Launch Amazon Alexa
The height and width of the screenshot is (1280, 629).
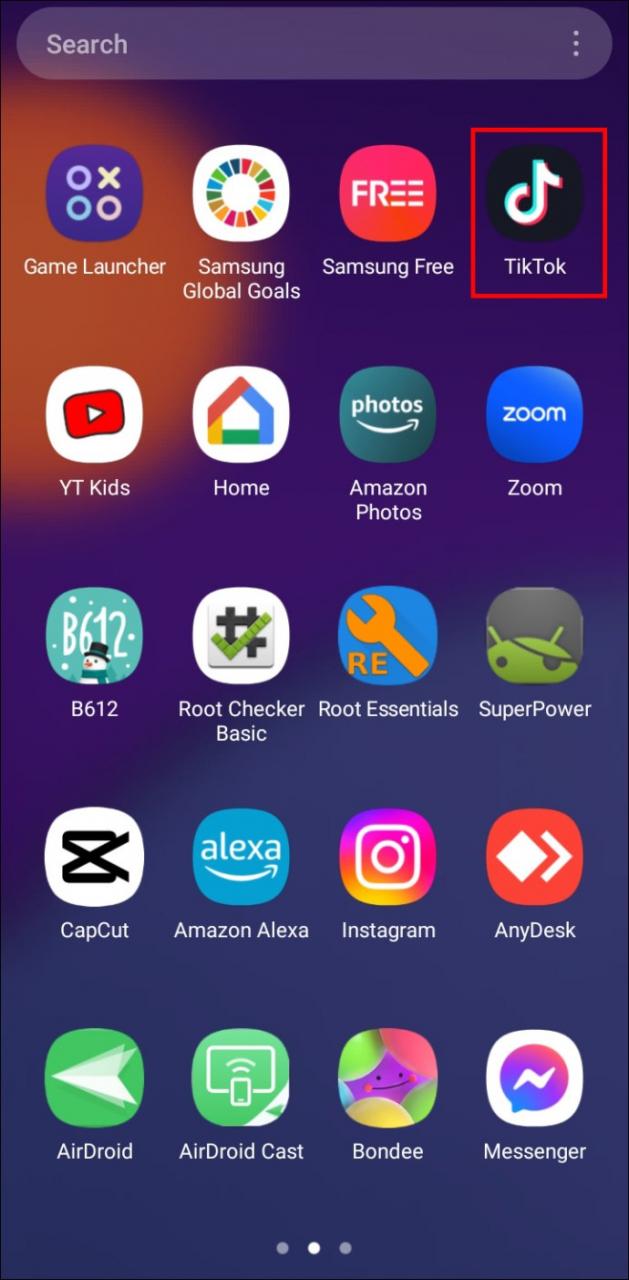tap(241, 857)
